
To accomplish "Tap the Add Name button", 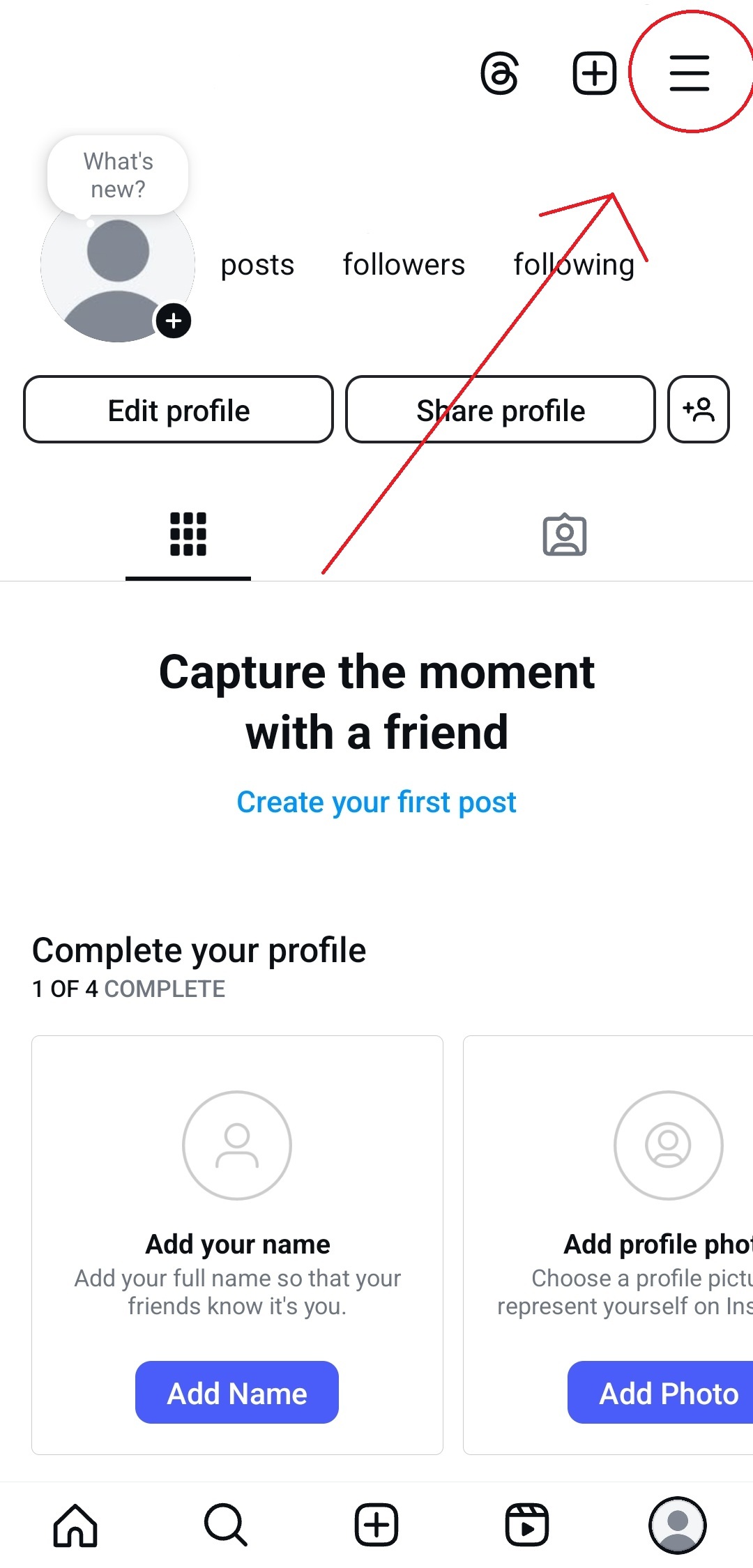I will tap(237, 1393).
